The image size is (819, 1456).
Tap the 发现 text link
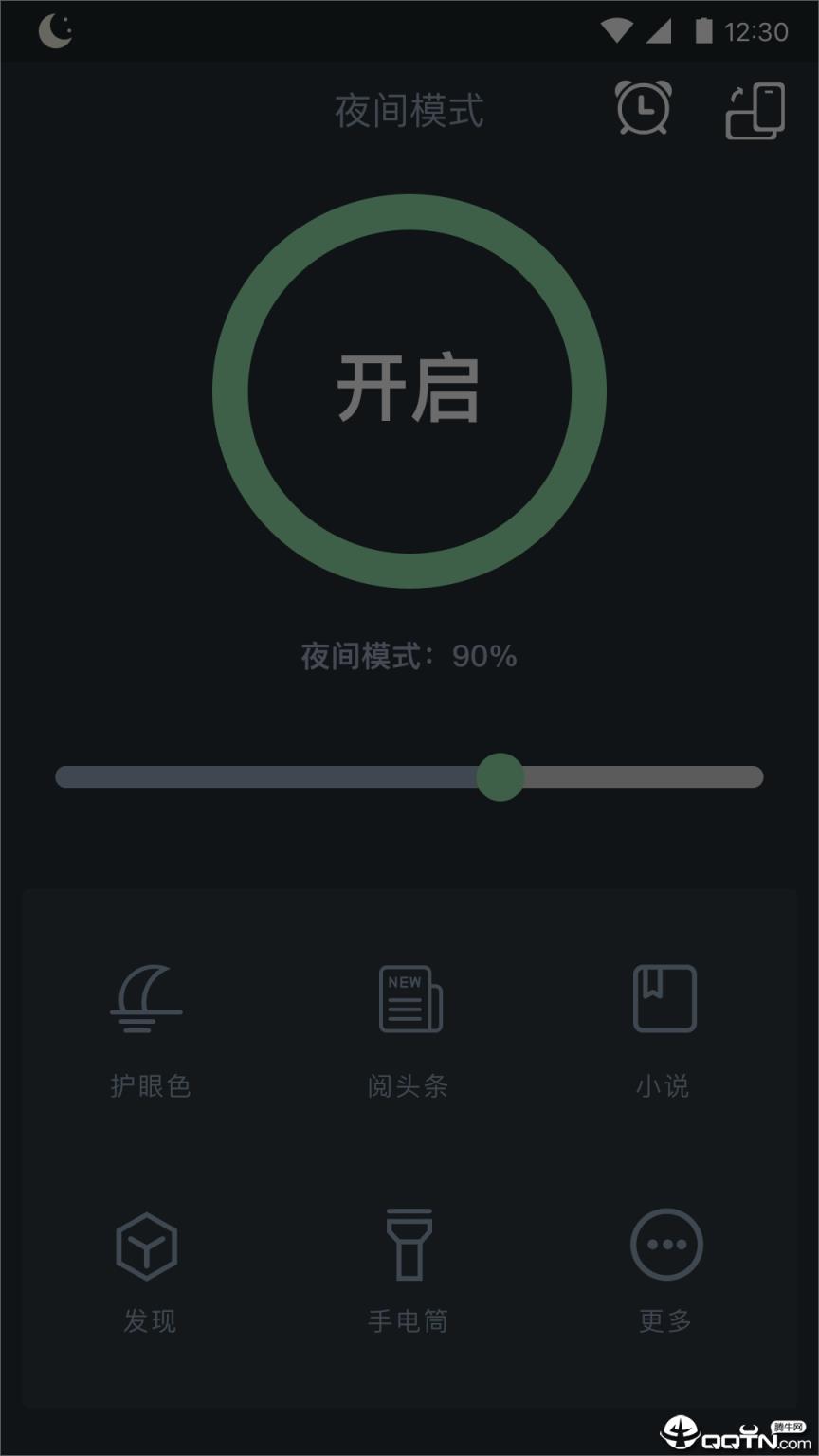tap(147, 1319)
